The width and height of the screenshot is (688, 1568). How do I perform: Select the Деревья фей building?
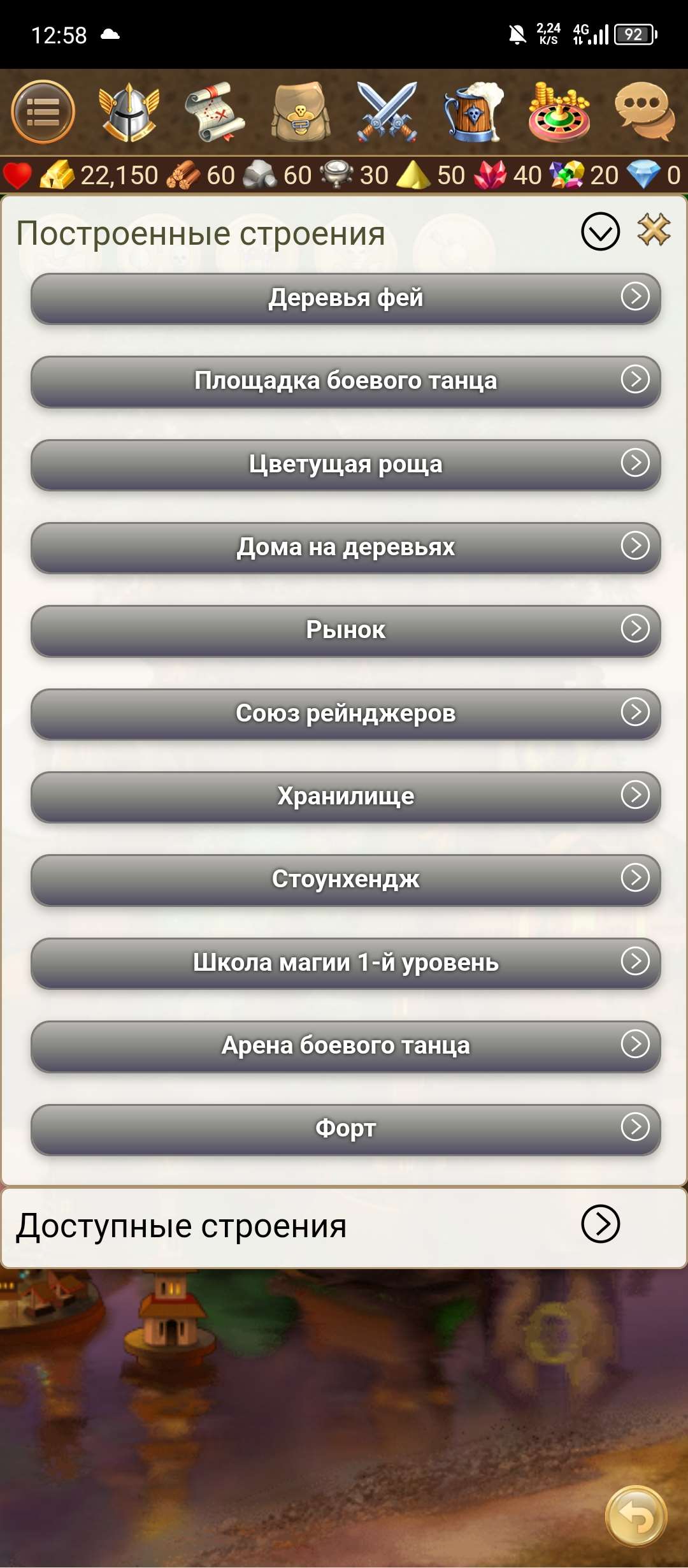[344, 300]
